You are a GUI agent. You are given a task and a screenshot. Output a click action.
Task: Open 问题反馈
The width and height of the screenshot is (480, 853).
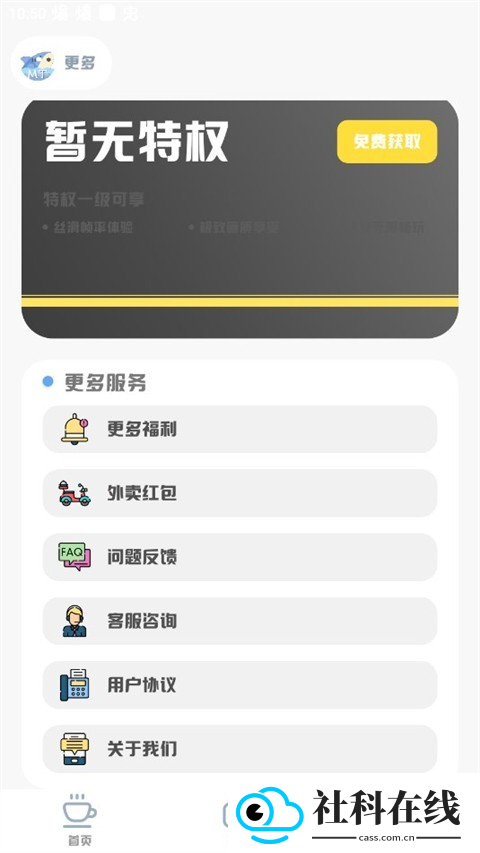[x=240, y=557]
